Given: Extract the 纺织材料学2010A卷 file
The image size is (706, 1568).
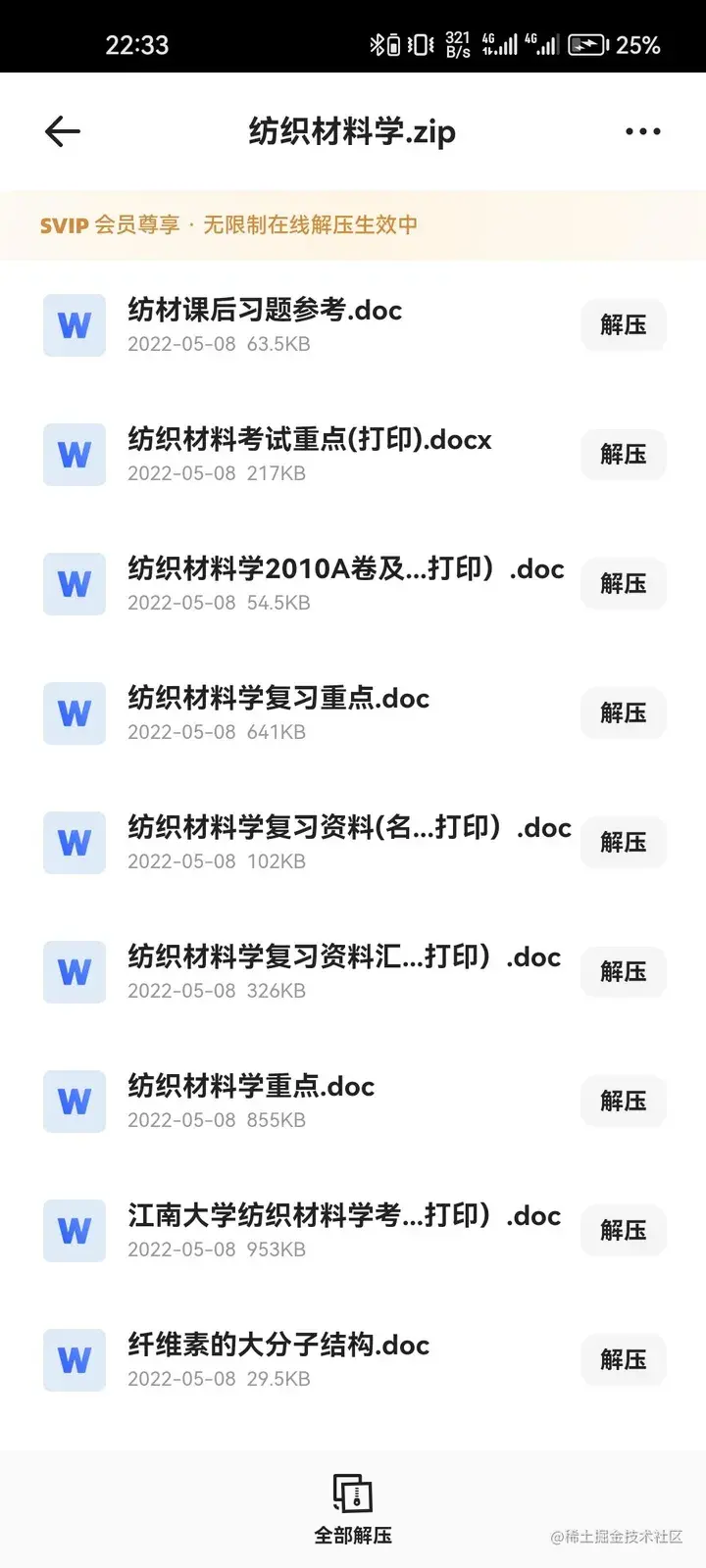Looking at the screenshot, I should (623, 584).
